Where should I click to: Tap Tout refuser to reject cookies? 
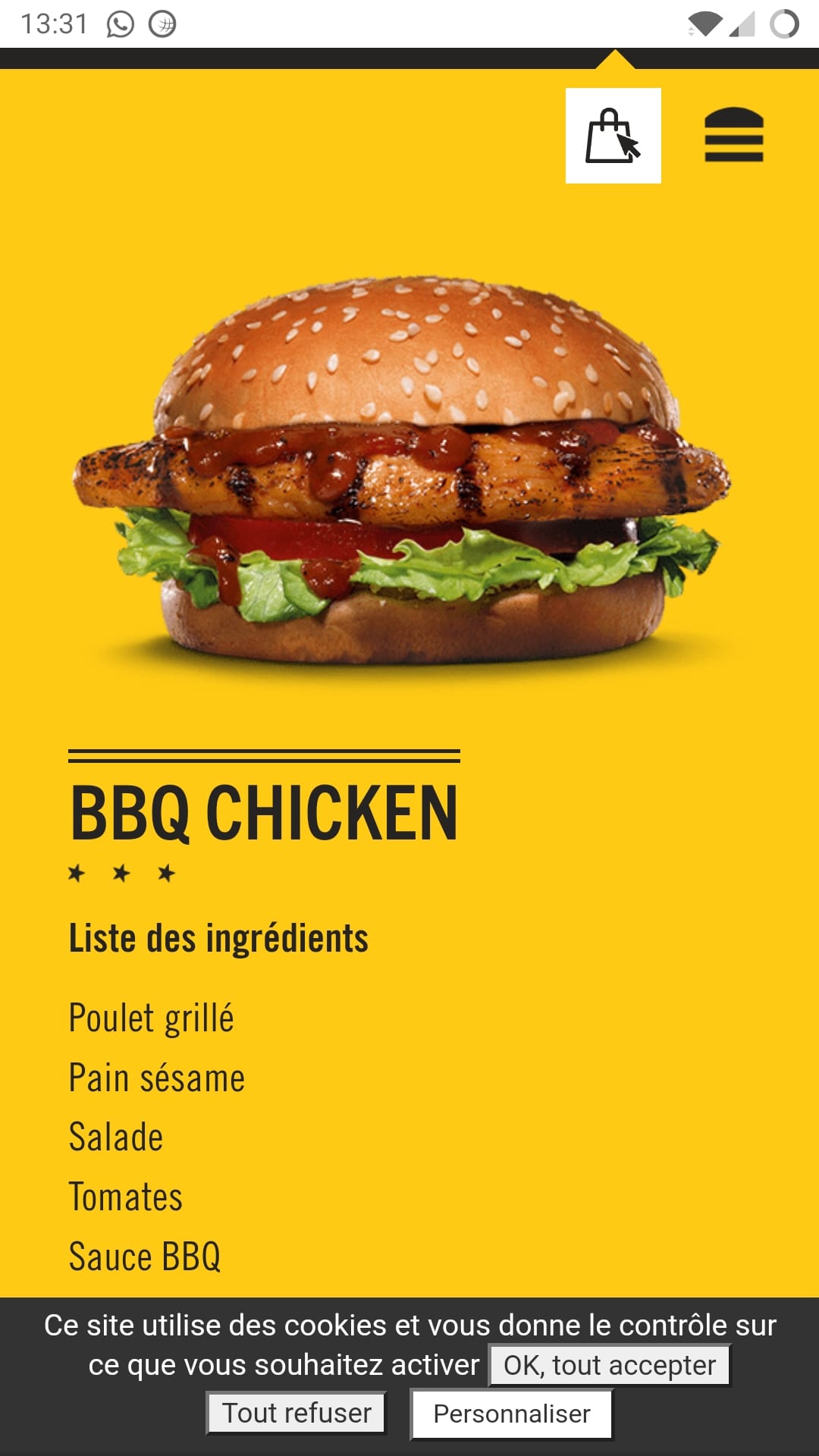click(297, 1413)
